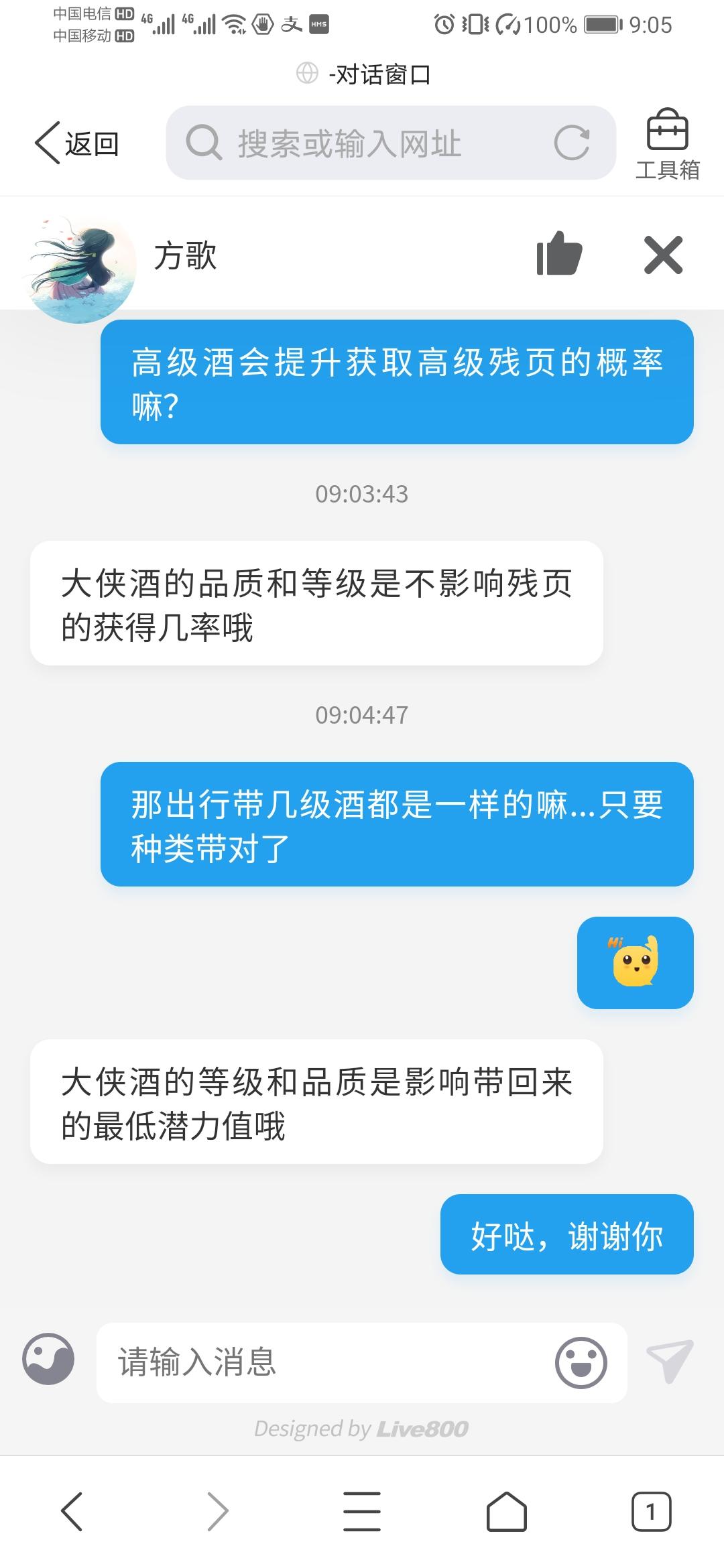Open the browser hamburger menu

coord(362,1512)
